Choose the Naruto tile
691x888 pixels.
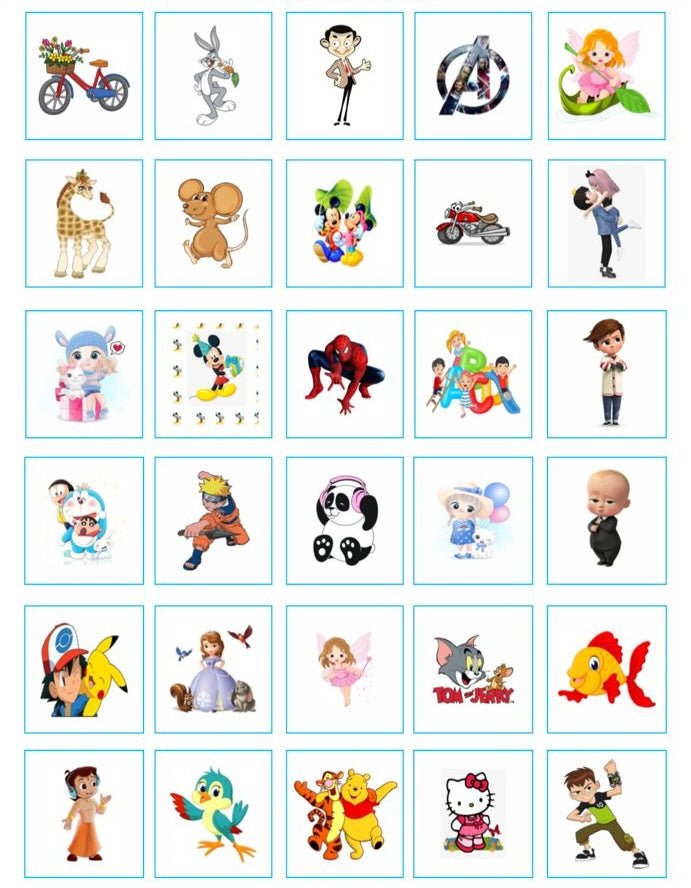(213, 520)
